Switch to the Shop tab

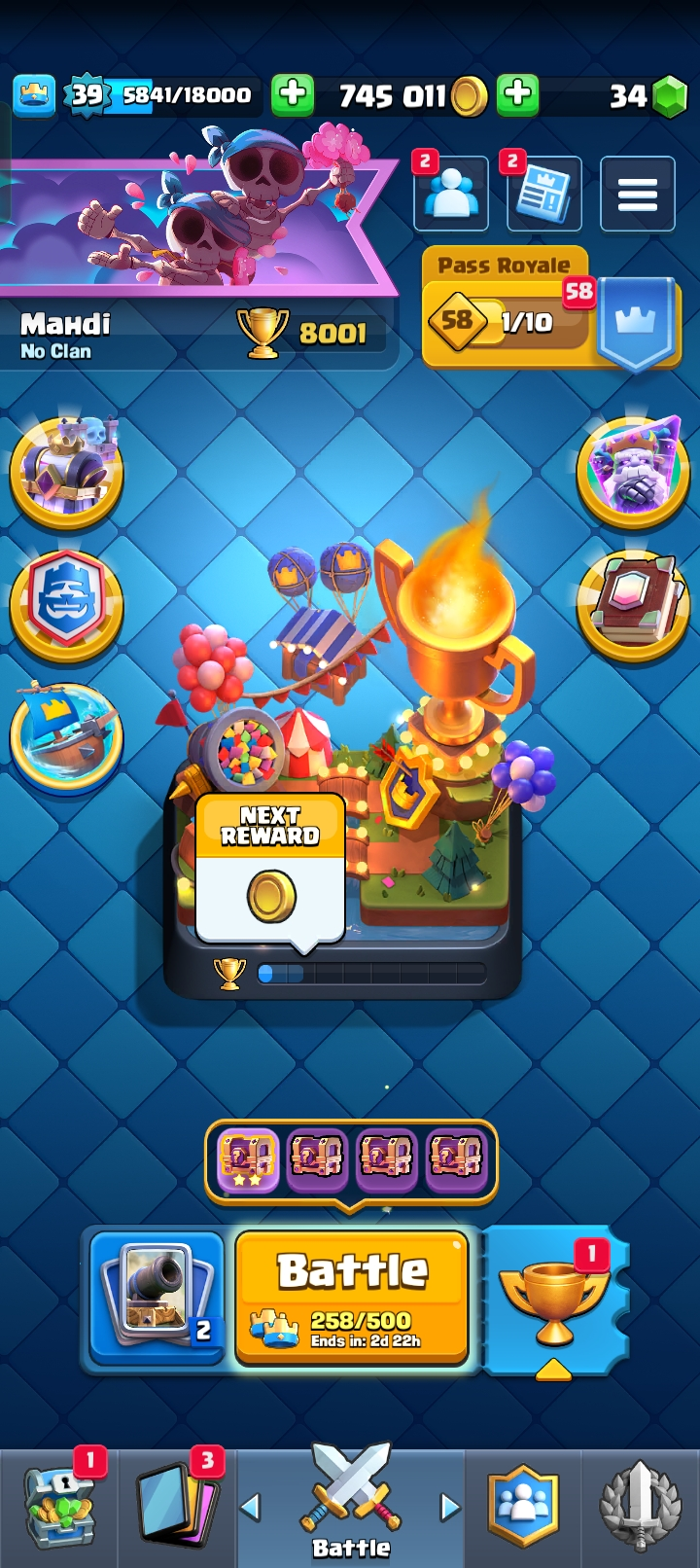coord(60,1508)
